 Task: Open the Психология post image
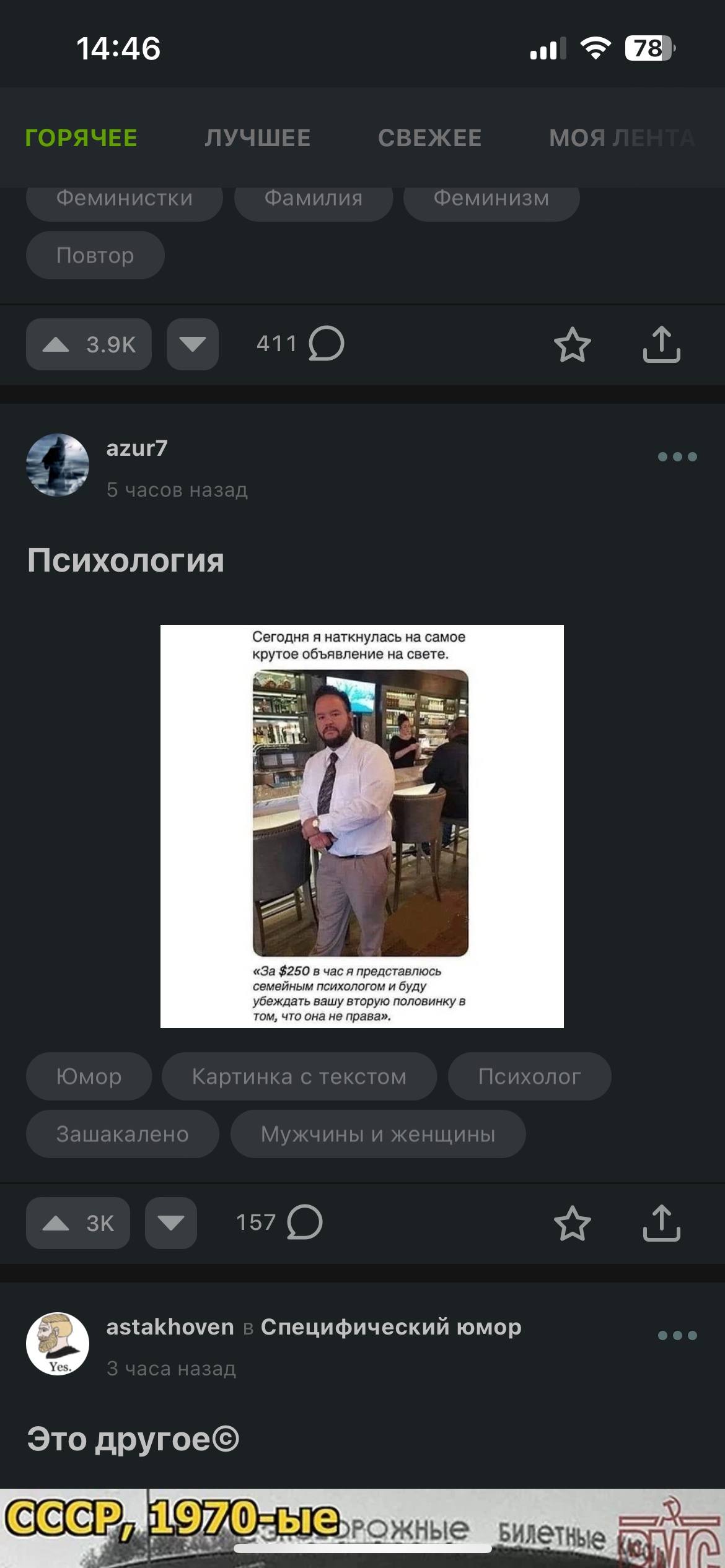click(362, 826)
